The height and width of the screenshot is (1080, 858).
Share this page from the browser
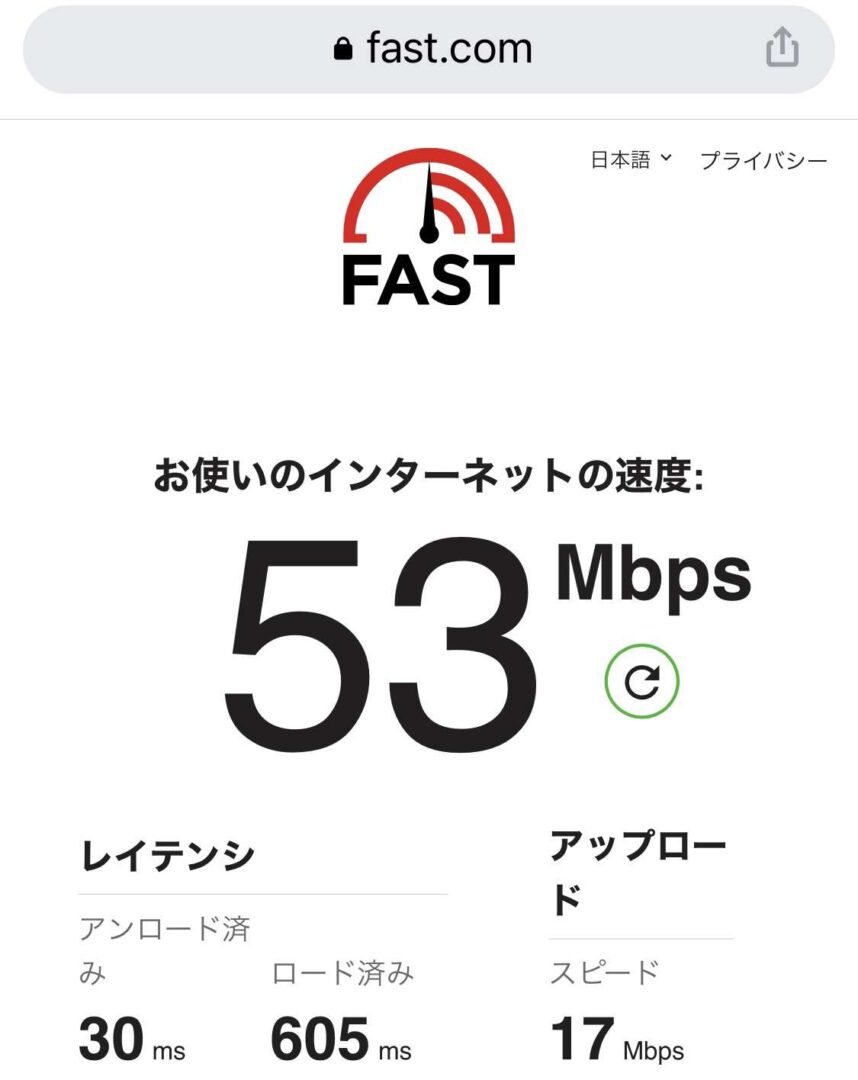pyautogui.click(x=782, y=48)
